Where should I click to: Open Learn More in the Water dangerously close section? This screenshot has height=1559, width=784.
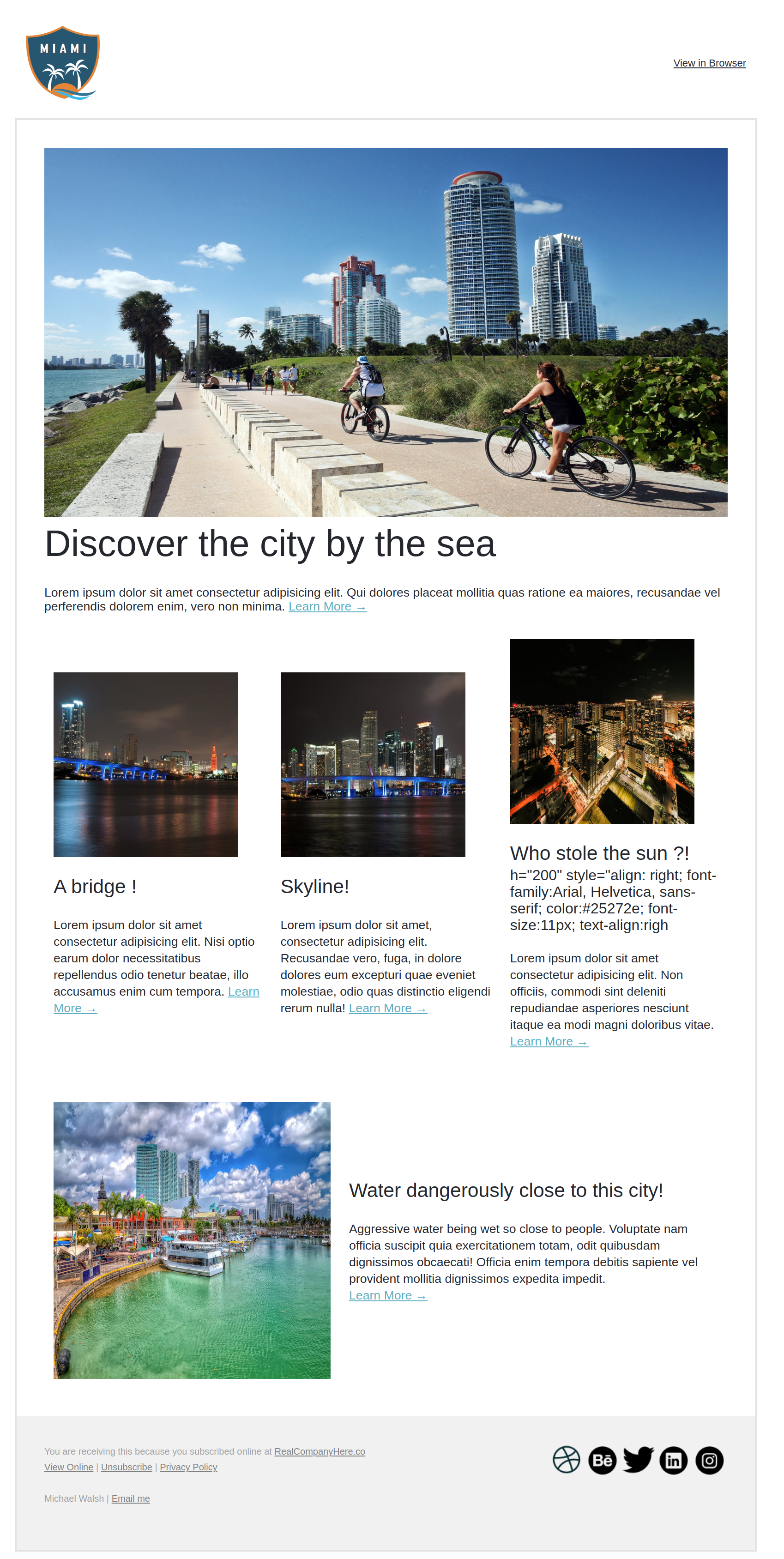(x=388, y=1295)
